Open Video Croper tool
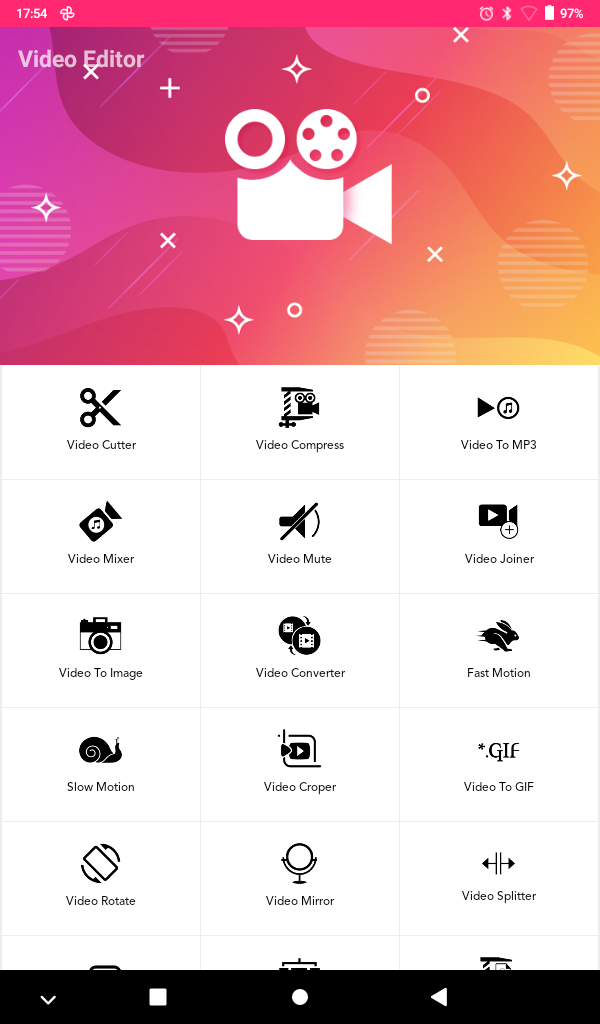600x1024 pixels. coord(300,764)
